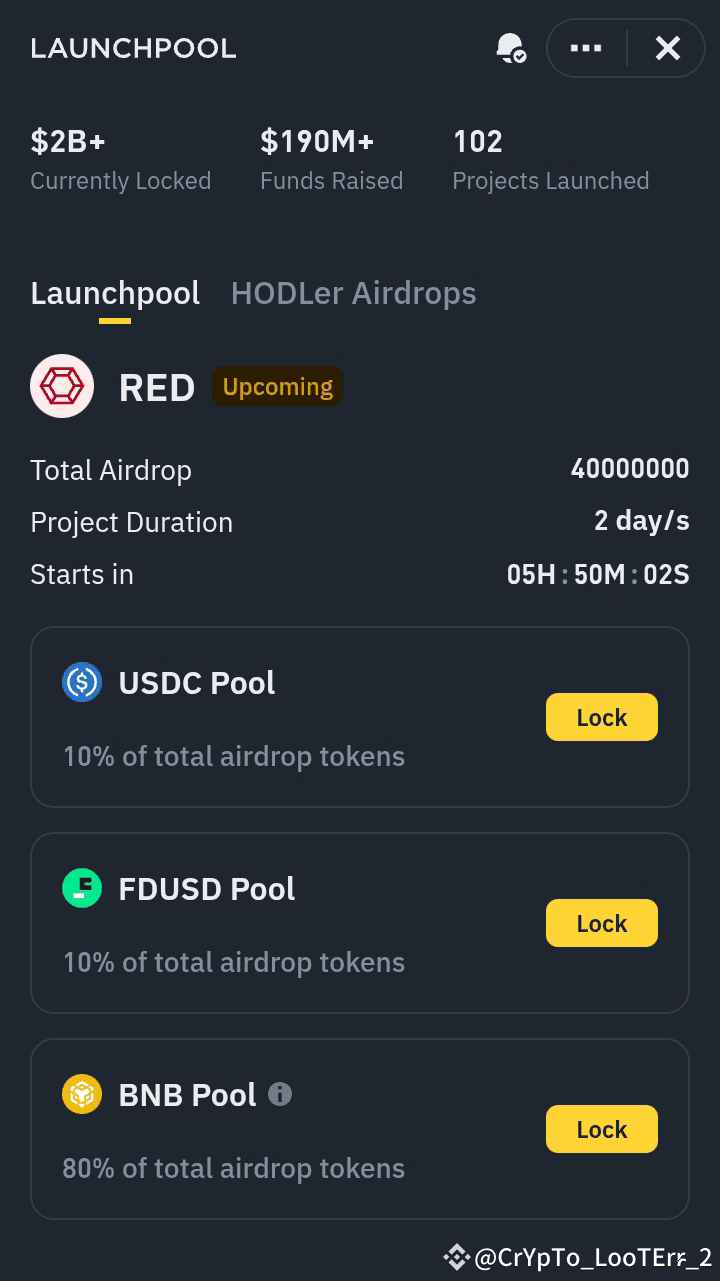Open the info tooltip beside BNB Pool
This screenshot has height=1281, width=720.
coord(280,1094)
